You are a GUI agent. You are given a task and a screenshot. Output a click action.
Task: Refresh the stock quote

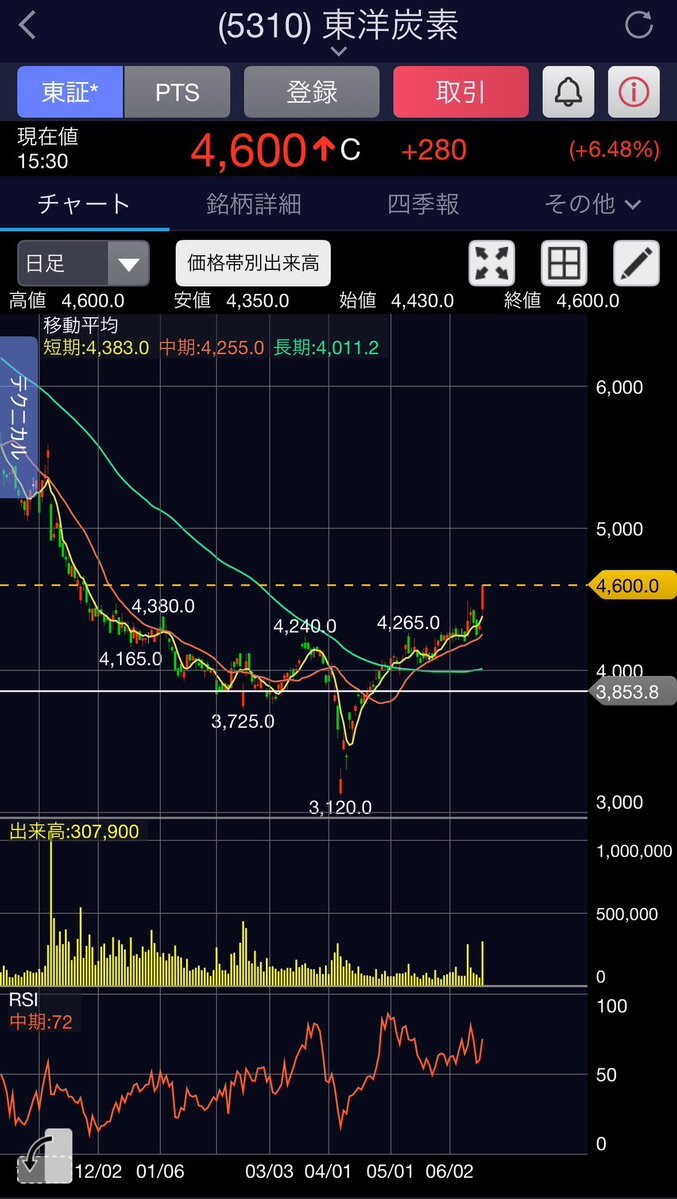(x=638, y=26)
